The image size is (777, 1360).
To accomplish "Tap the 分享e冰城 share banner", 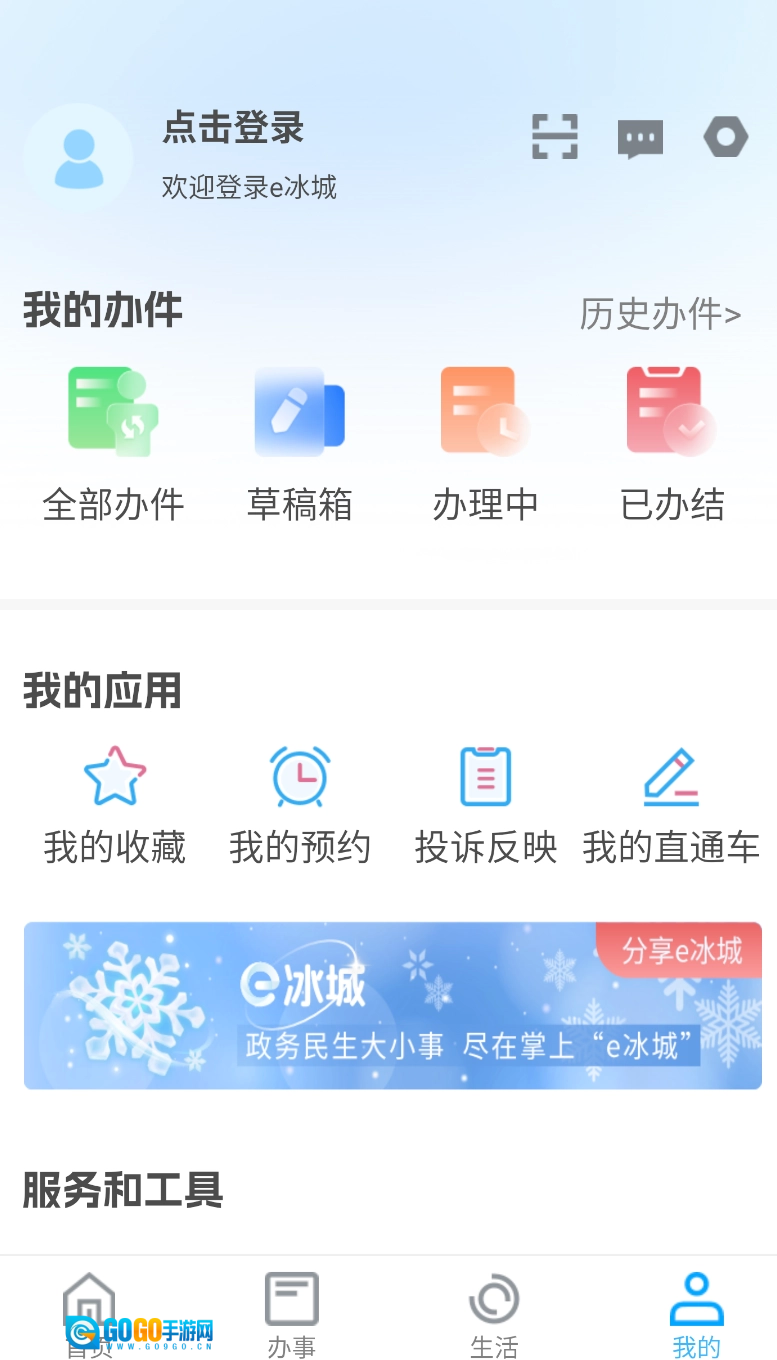I will [681, 951].
